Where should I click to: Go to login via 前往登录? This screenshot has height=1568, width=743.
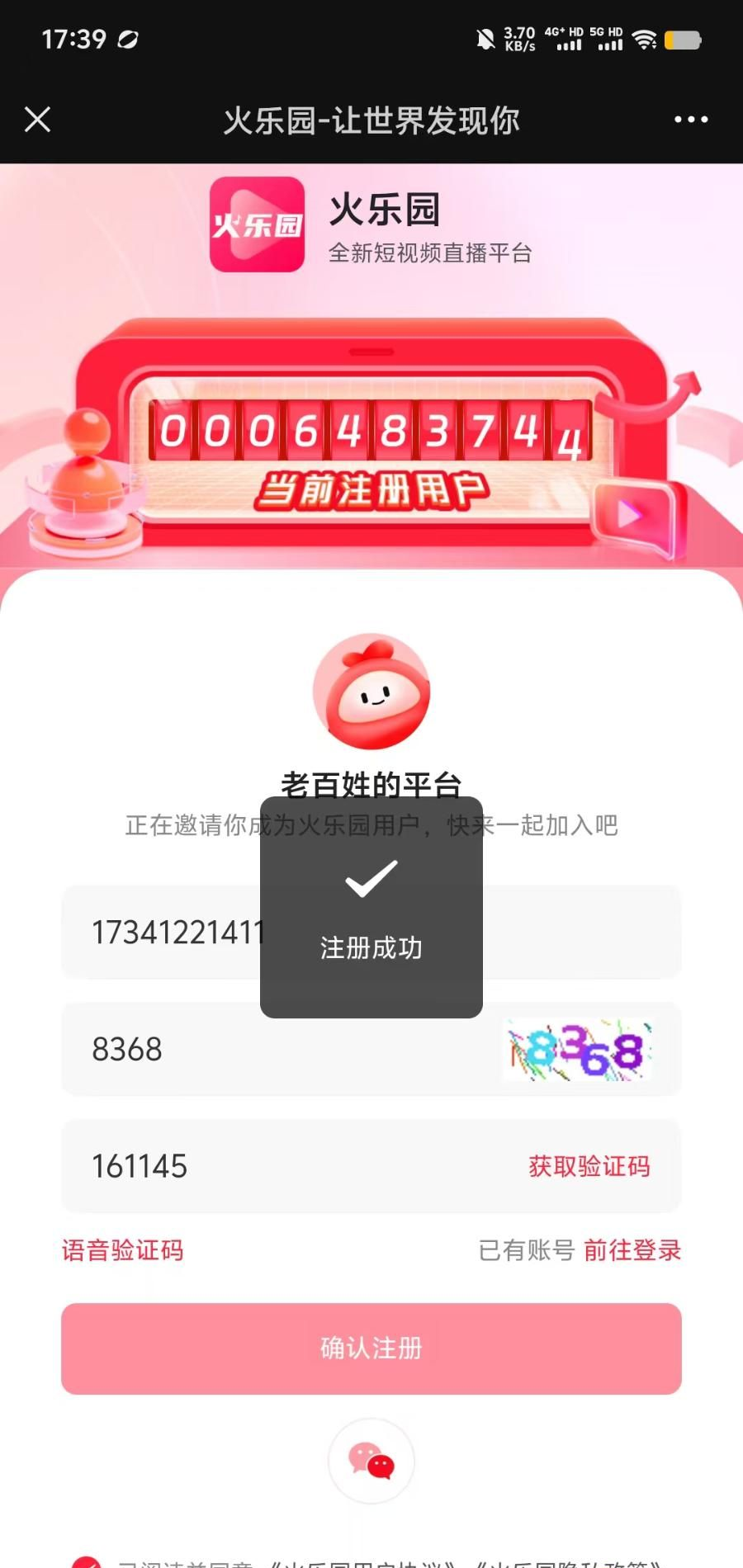pyautogui.click(x=632, y=1250)
